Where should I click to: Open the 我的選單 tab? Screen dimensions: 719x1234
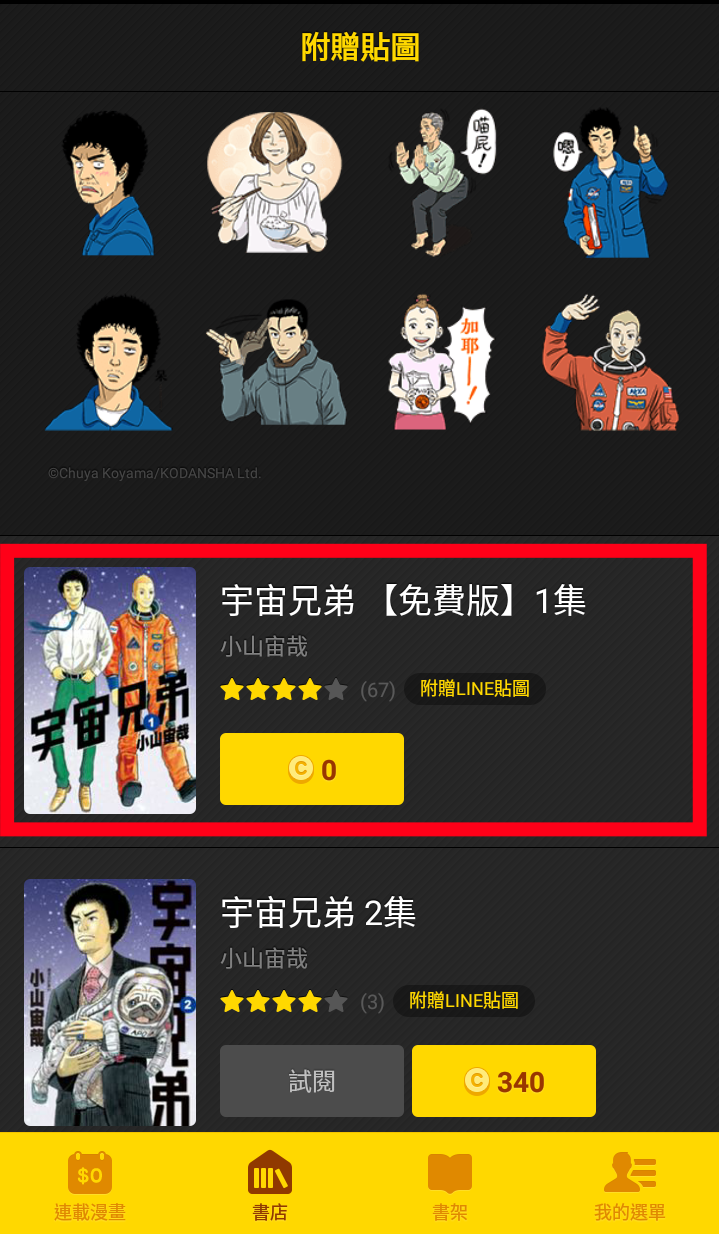tap(630, 1186)
